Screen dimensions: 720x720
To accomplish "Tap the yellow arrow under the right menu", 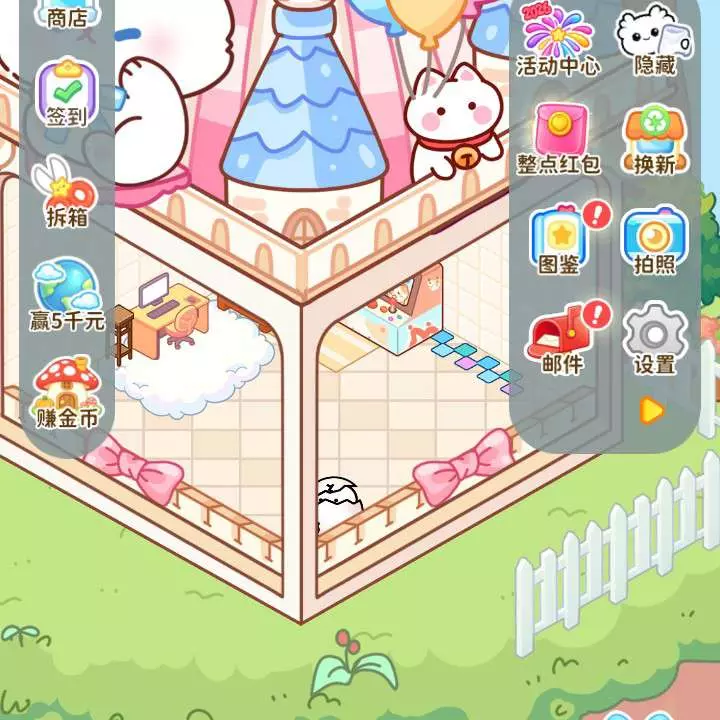I will tap(652, 410).
